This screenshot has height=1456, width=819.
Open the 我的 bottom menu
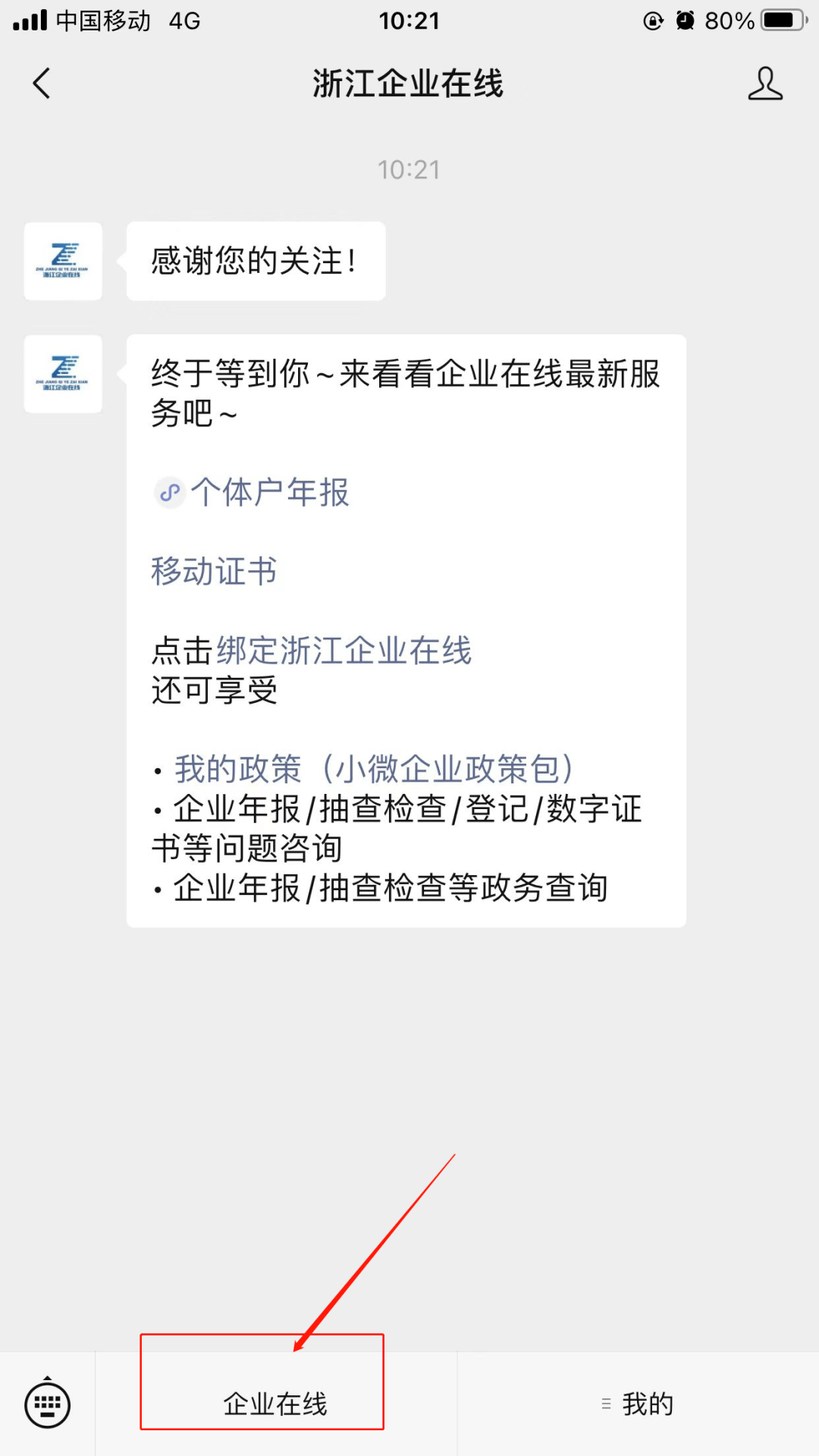[638, 1404]
